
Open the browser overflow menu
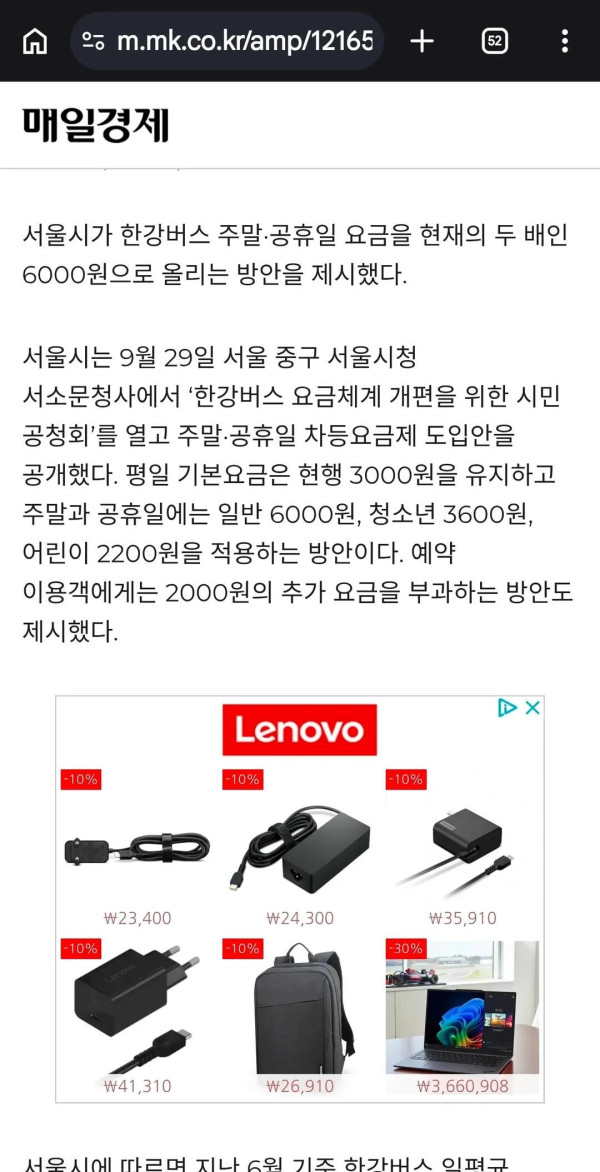tap(565, 41)
